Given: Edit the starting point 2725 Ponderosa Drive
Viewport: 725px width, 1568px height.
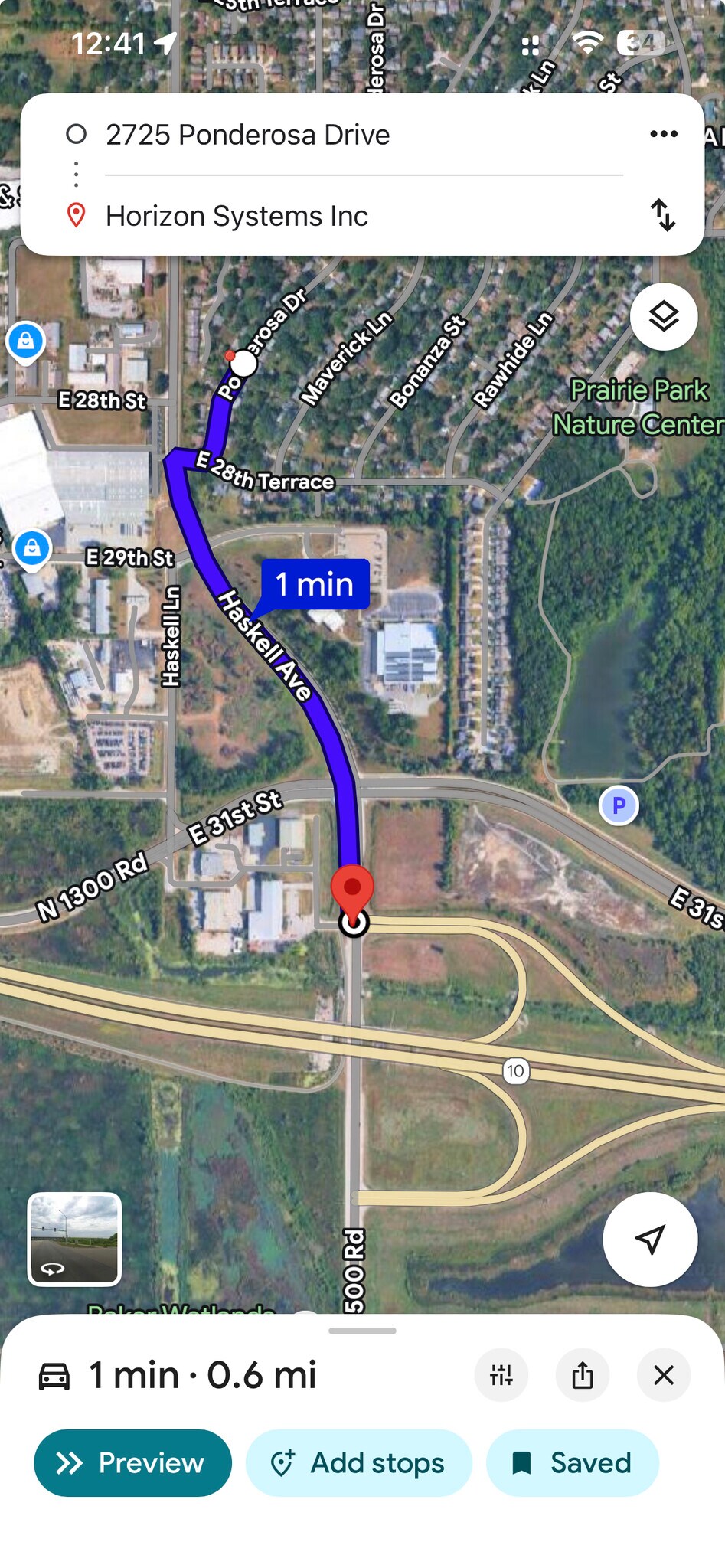Looking at the screenshot, I should (248, 135).
